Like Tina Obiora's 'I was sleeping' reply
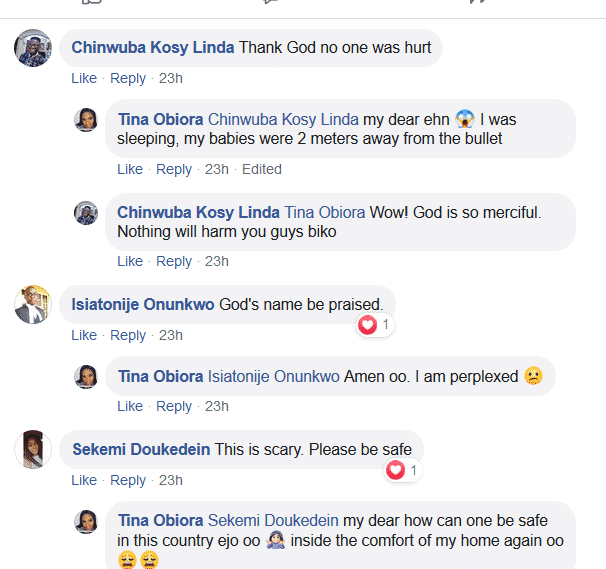The width and height of the screenshot is (606, 569). (130, 169)
